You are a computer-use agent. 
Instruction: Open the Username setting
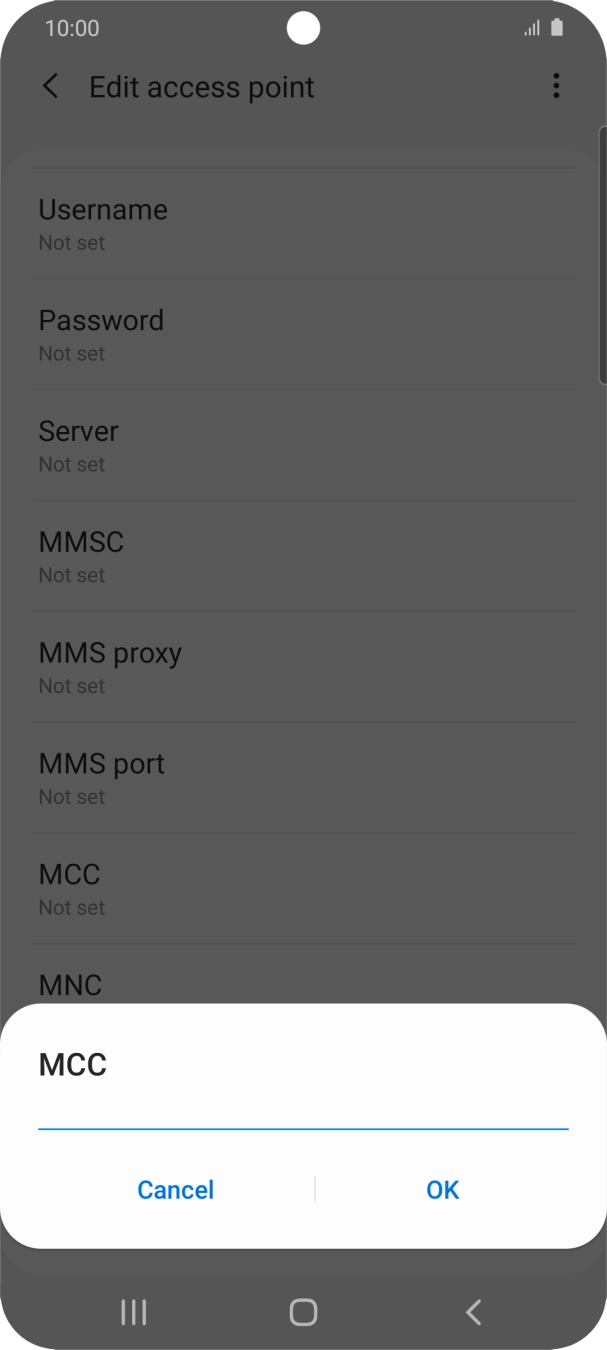303,224
